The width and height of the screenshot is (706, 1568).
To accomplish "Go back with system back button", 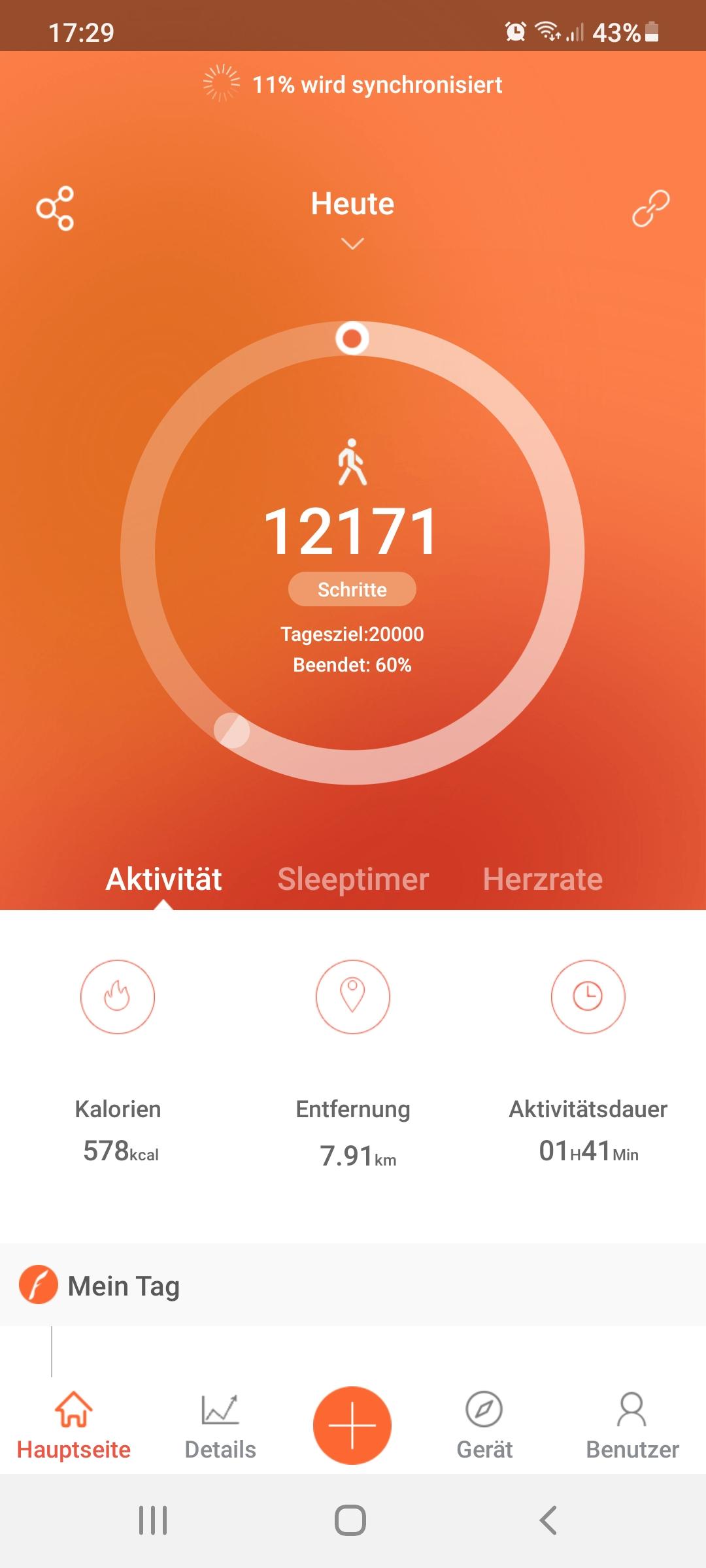I will click(548, 1520).
